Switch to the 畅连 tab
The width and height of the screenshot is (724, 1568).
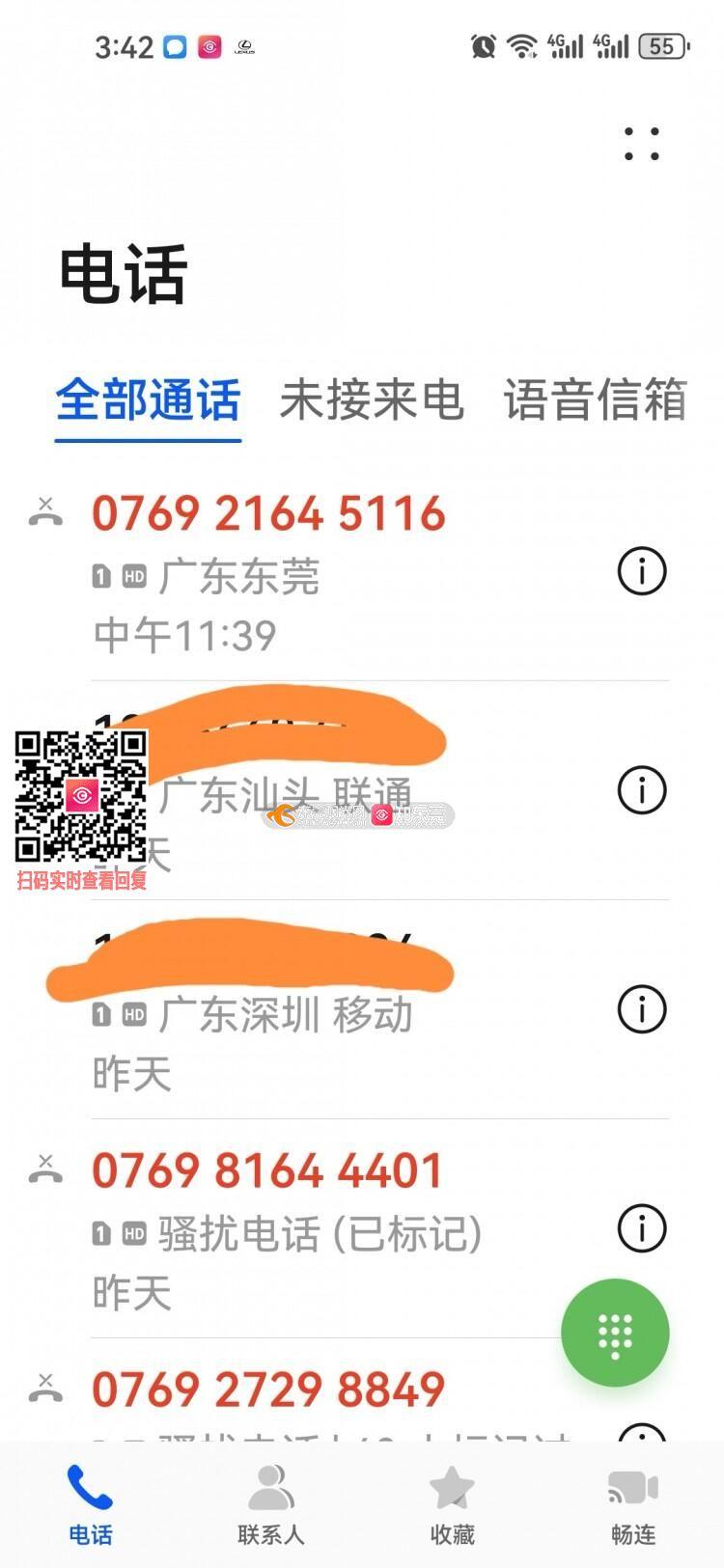tap(633, 1504)
